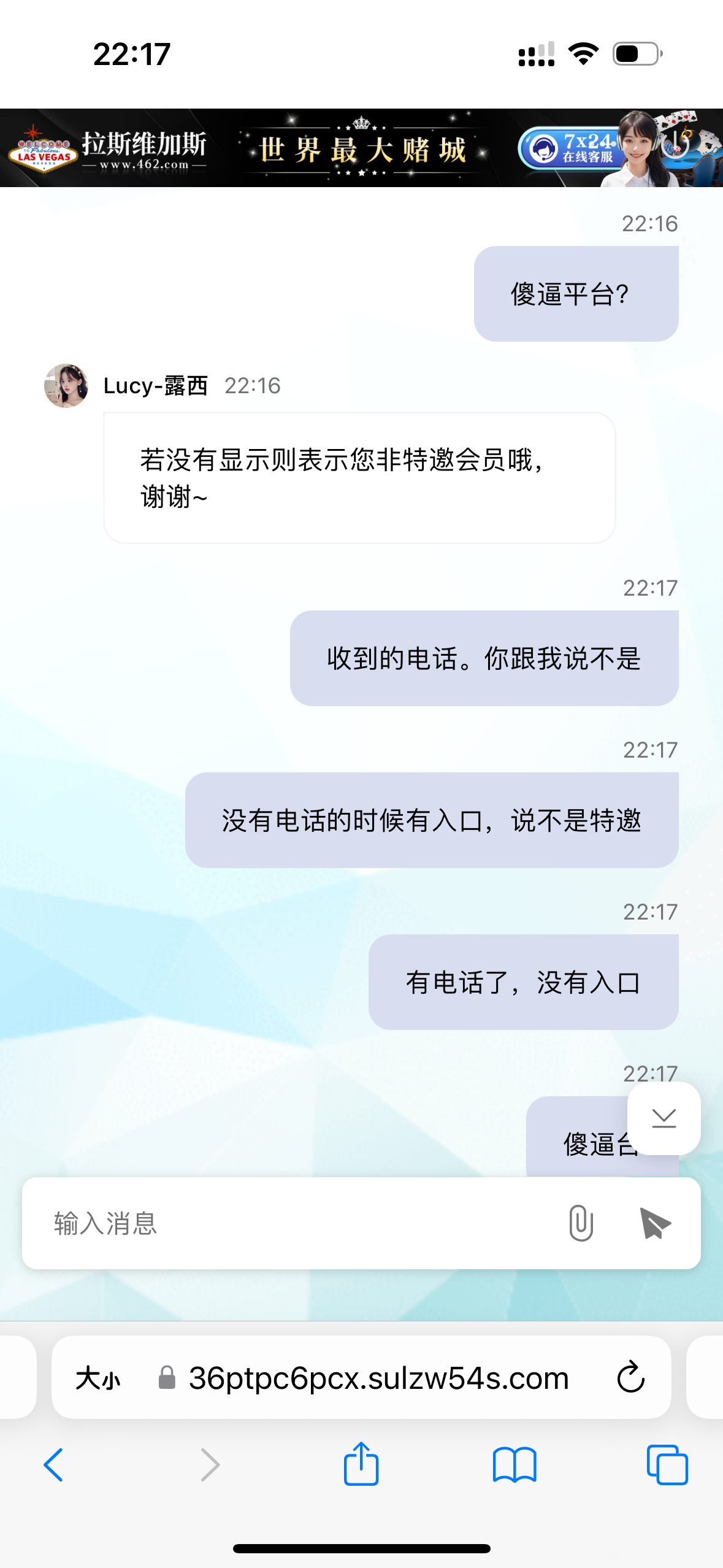Share this page from the Safari toolbar

tap(361, 1464)
